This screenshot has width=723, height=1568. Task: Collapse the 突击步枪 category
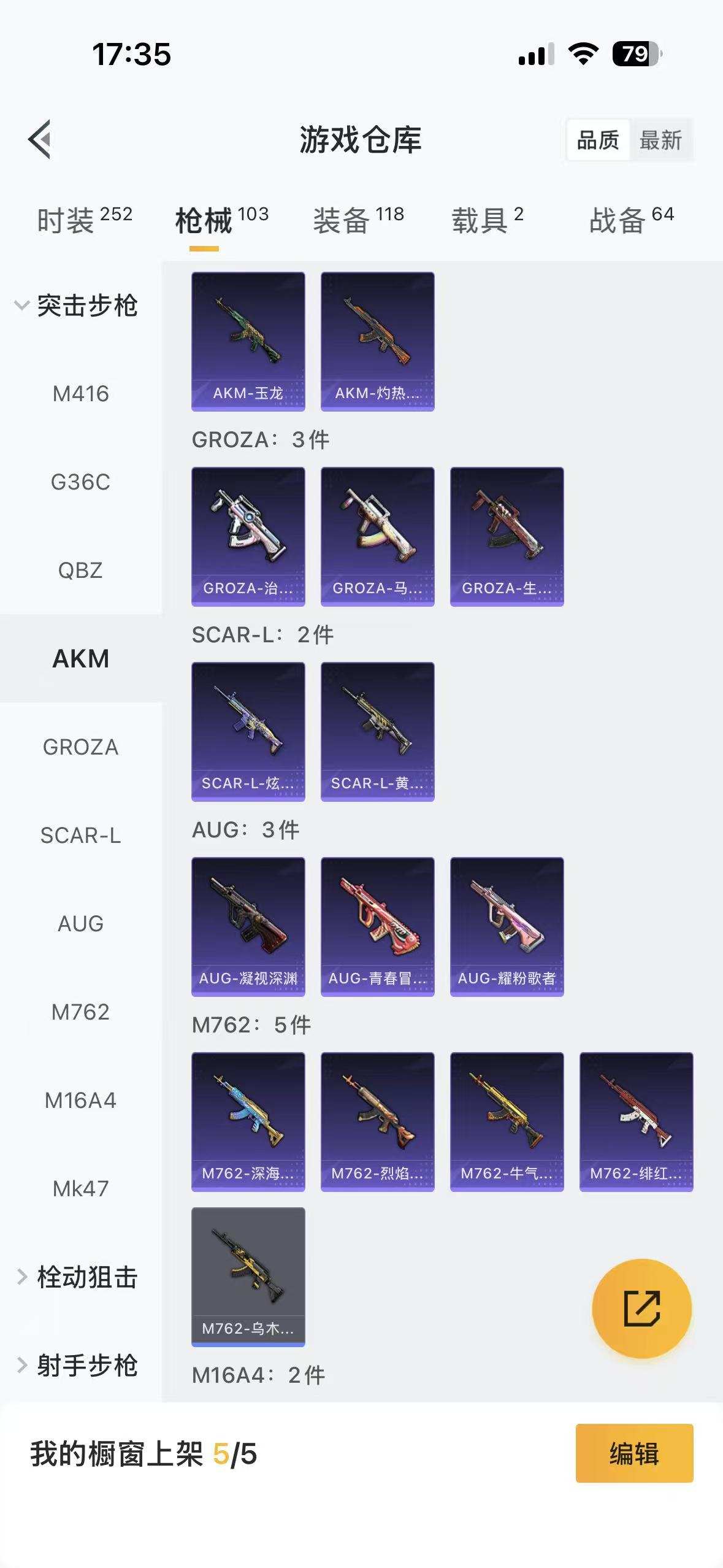pyautogui.click(x=78, y=306)
